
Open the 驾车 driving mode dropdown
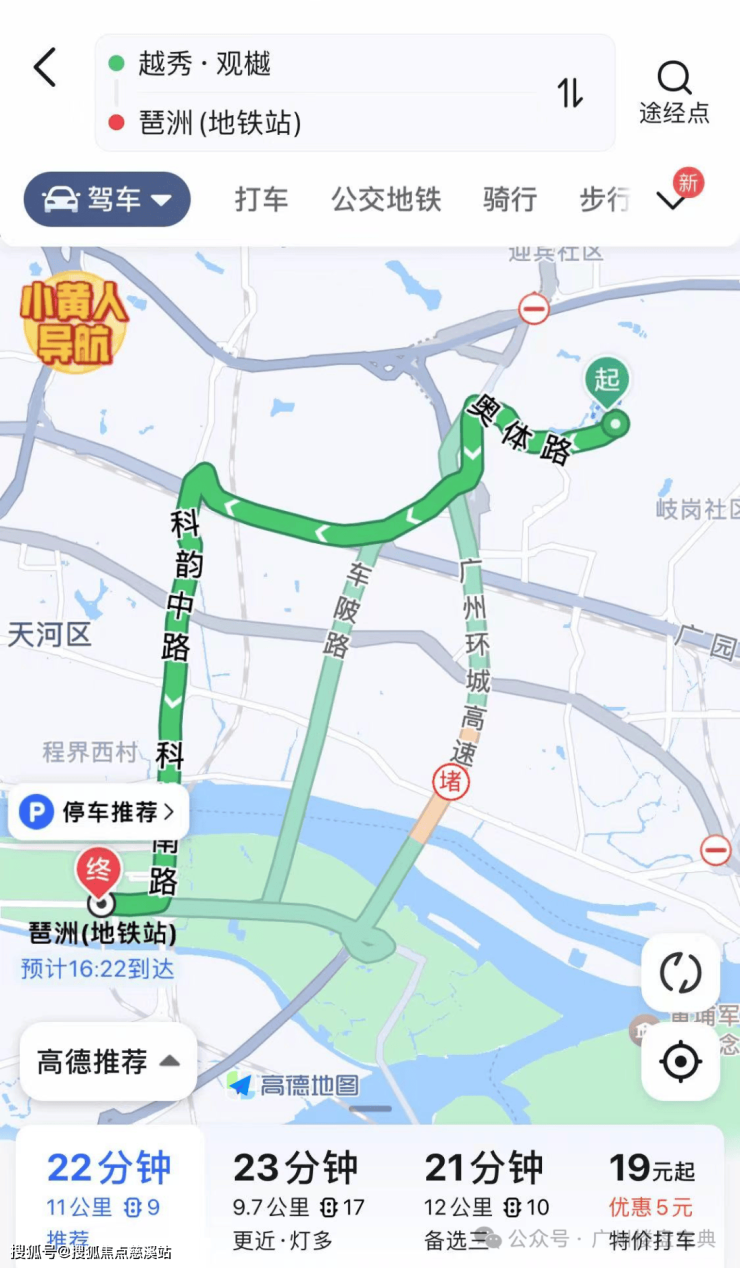[x=107, y=199]
